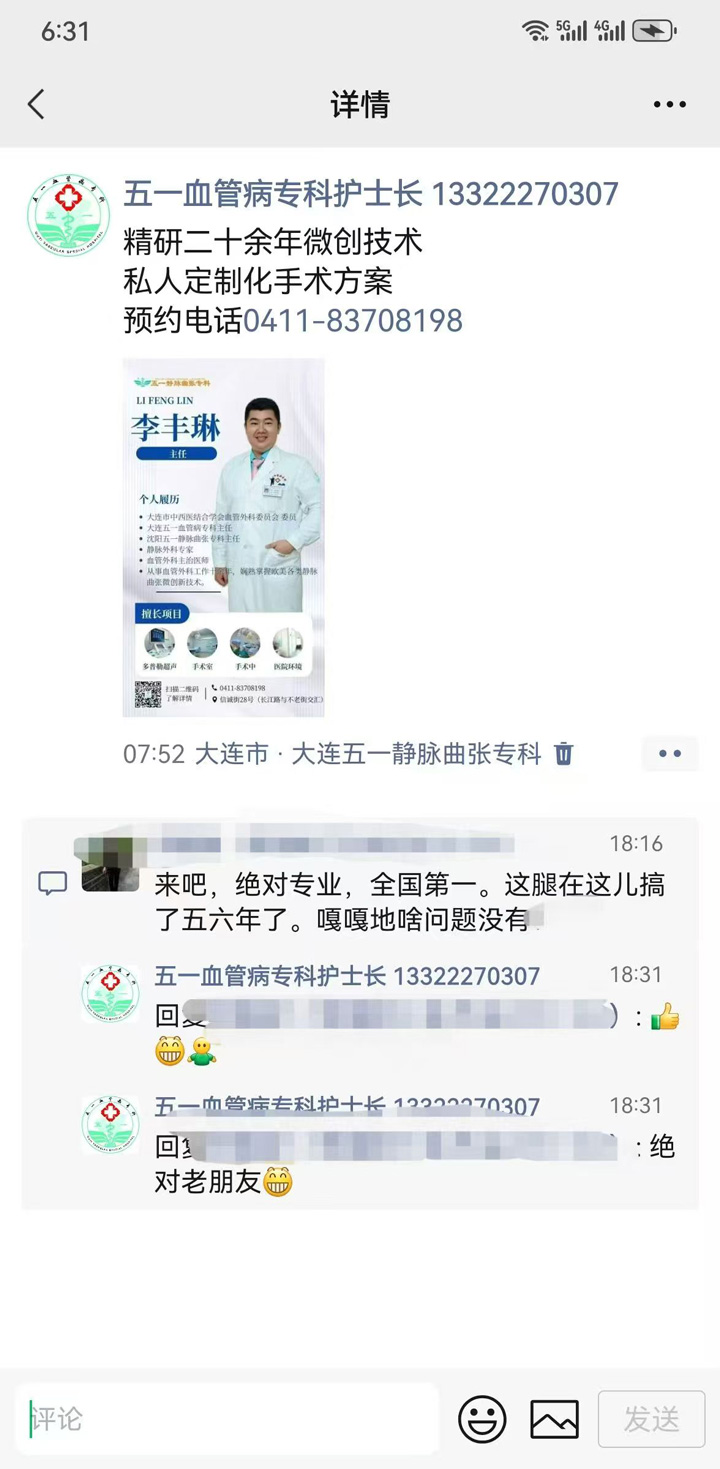The image size is (720, 1469).
Task: Delete this post with trash icon
Action: (x=564, y=754)
